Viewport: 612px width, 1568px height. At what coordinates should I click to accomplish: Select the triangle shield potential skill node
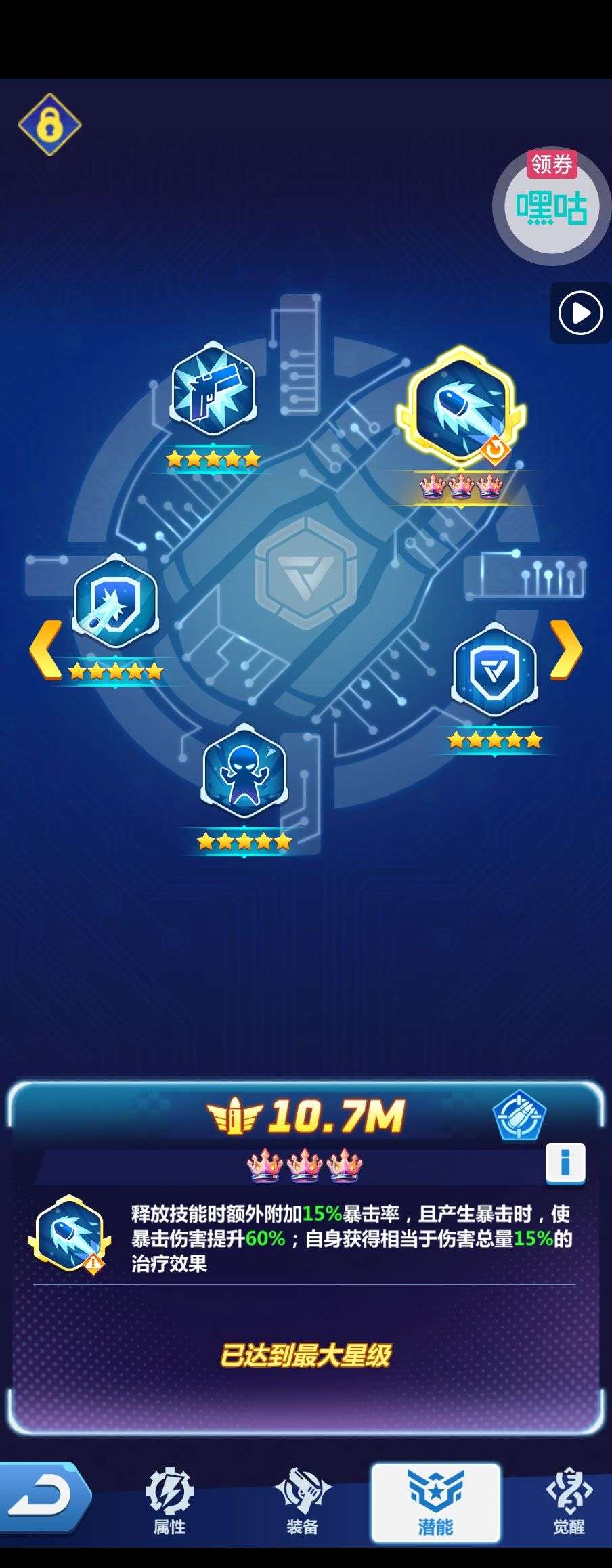495,670
